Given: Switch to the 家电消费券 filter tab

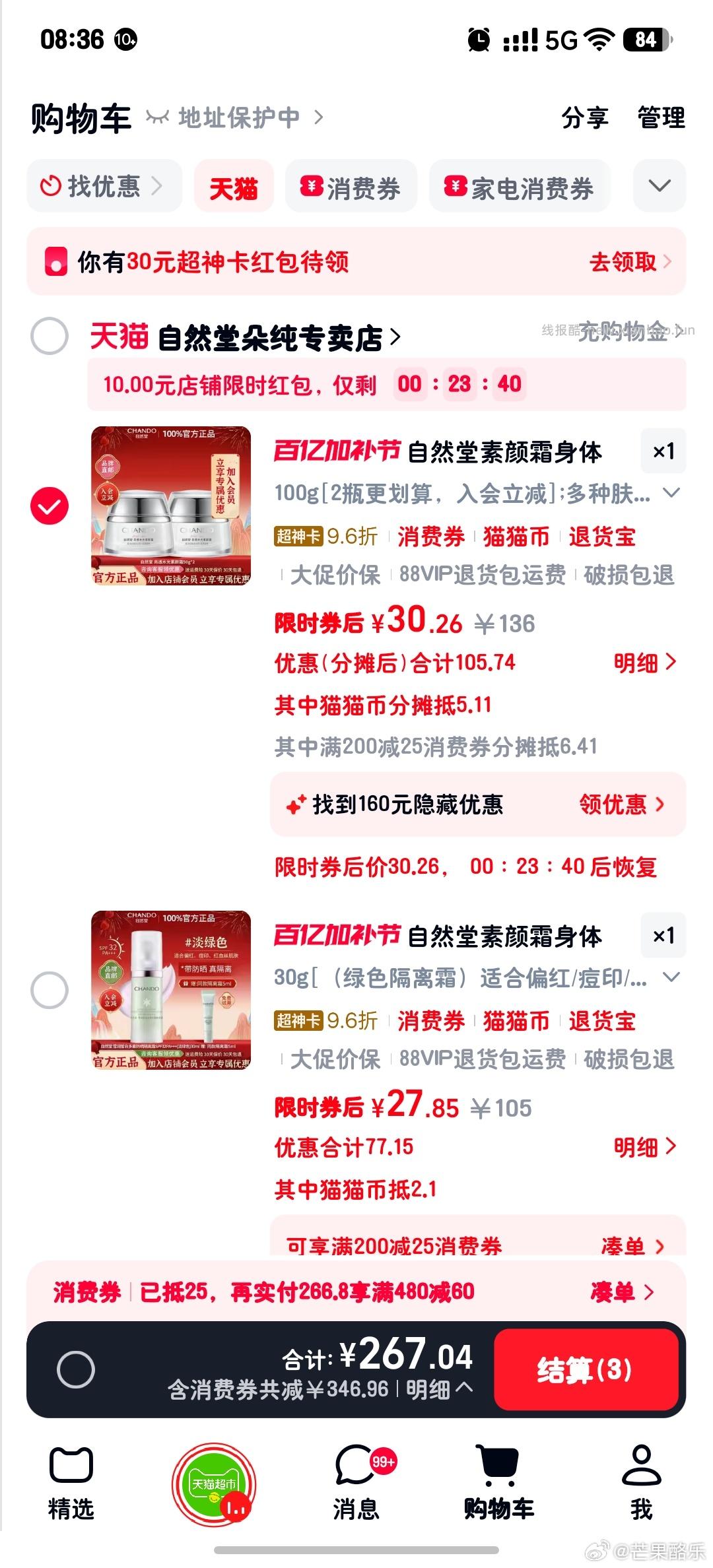Looking at the screenshot, I should click(521, 185).
